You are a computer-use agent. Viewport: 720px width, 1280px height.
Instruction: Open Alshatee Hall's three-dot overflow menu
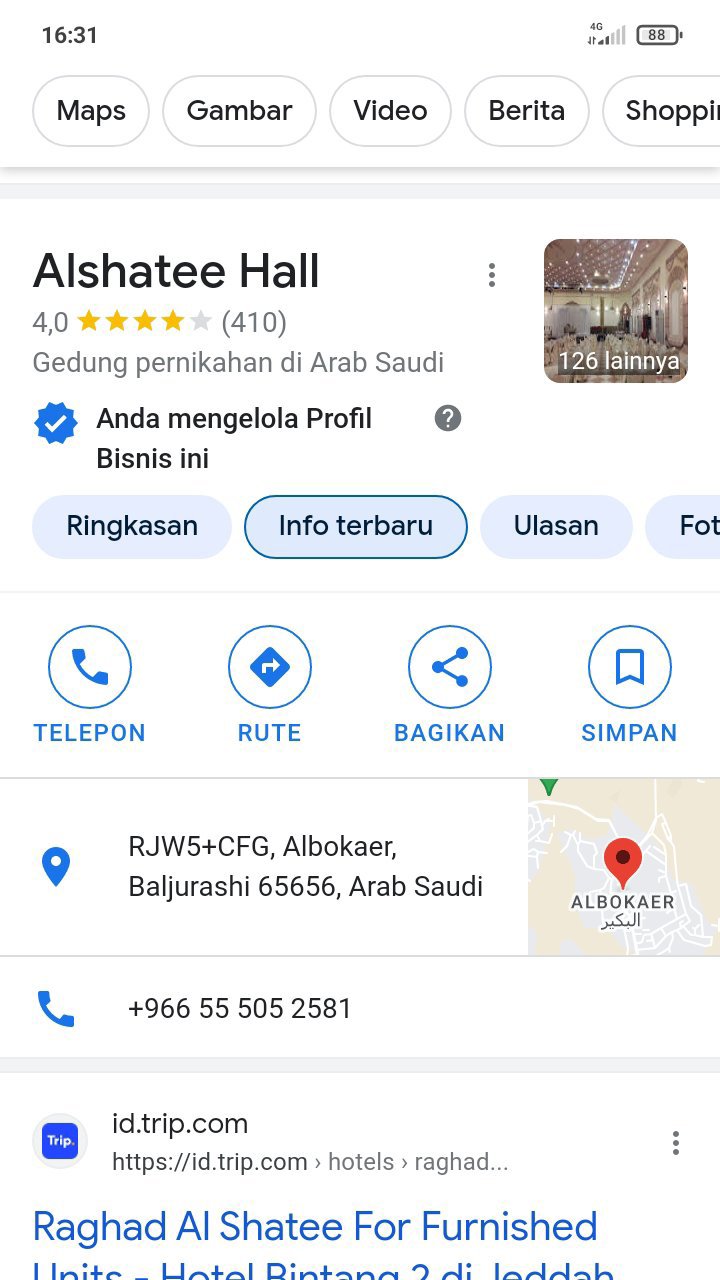pyautogui.click(x=491, y=275)
